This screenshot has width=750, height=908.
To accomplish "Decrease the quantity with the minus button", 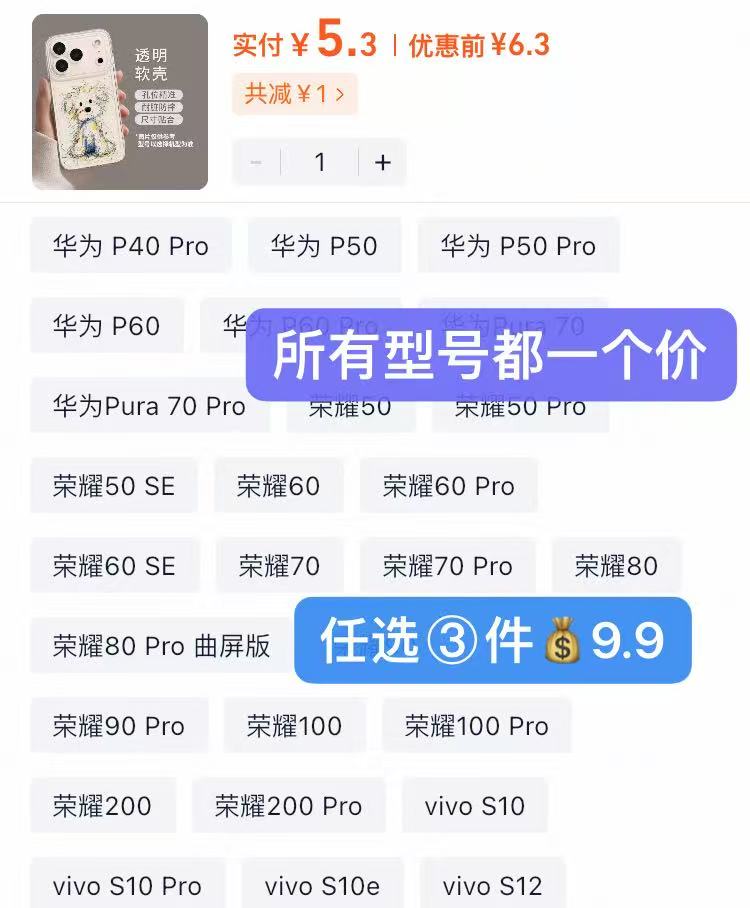I will (x=256, y=162).
